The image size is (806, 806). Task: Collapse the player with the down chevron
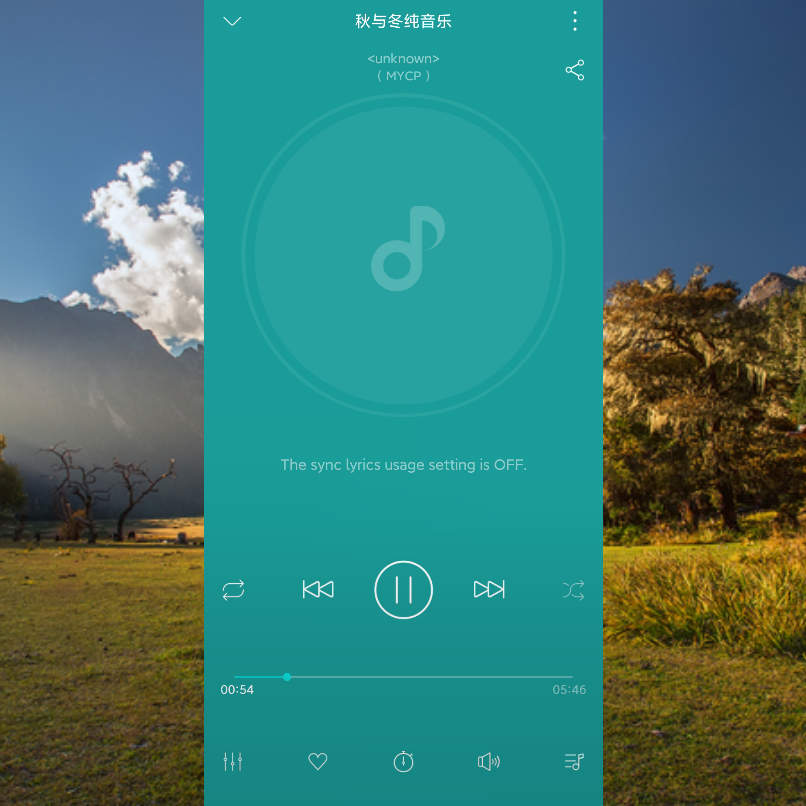(x=232, y=21)
